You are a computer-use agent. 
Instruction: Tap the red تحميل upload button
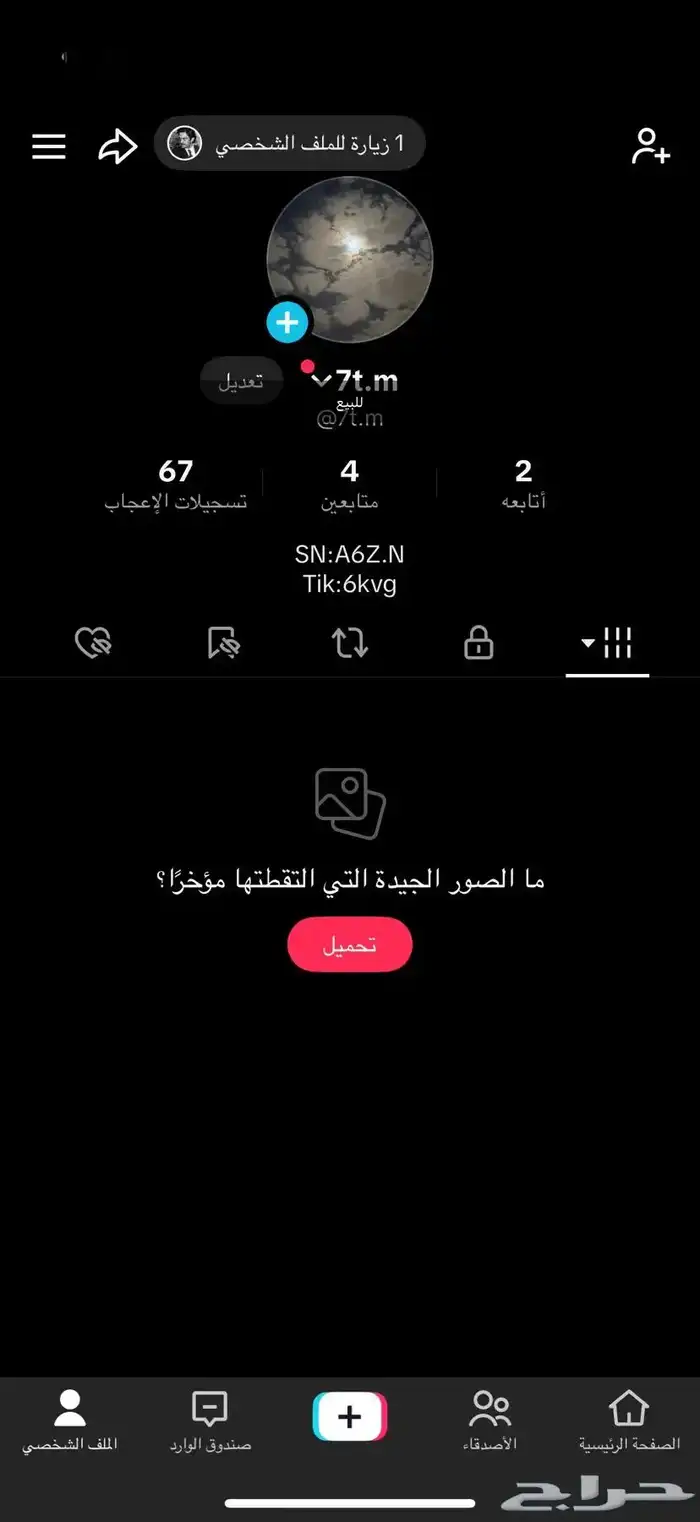coord(349,945)
